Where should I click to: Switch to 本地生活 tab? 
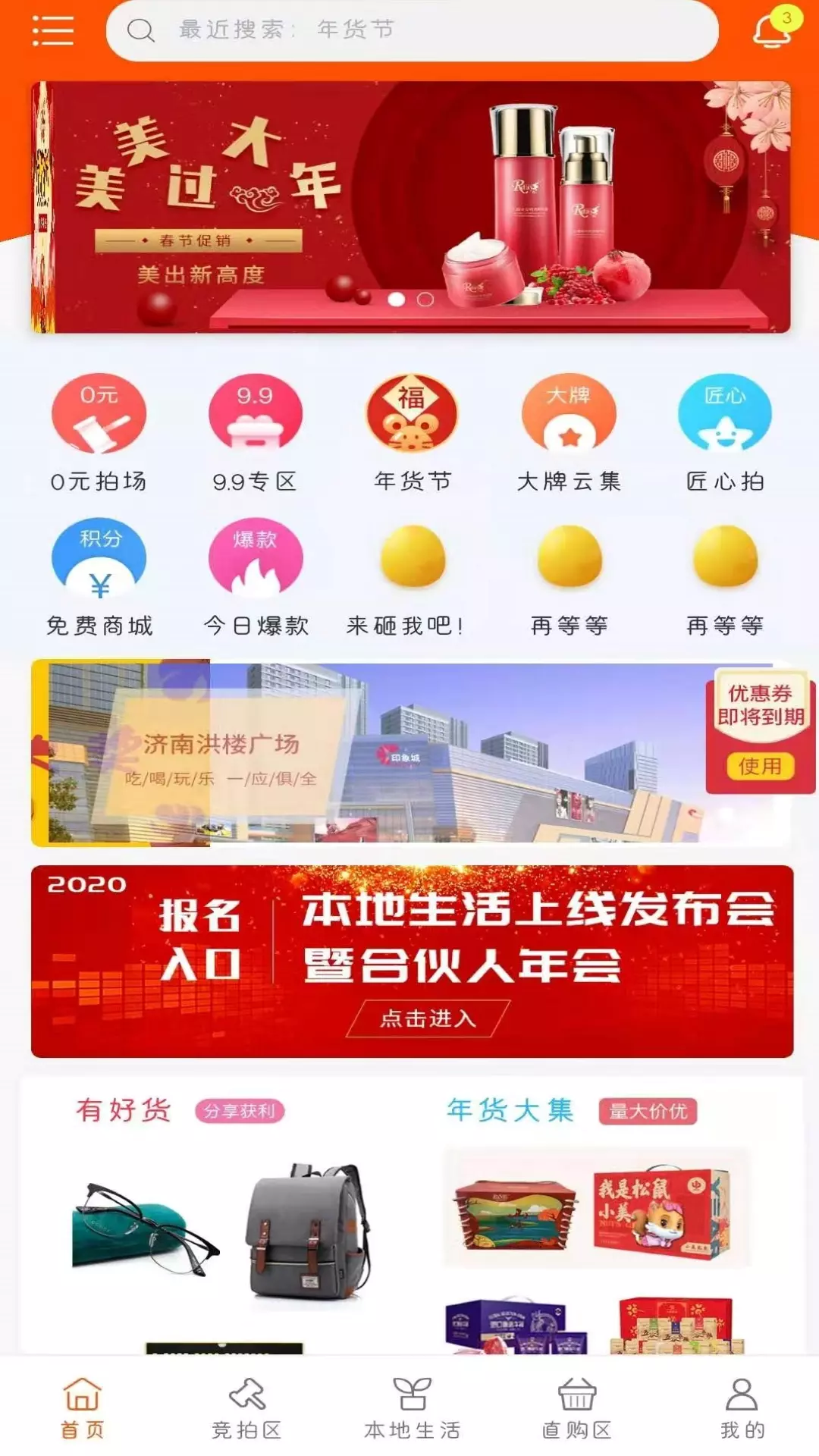coord(412,1409)
